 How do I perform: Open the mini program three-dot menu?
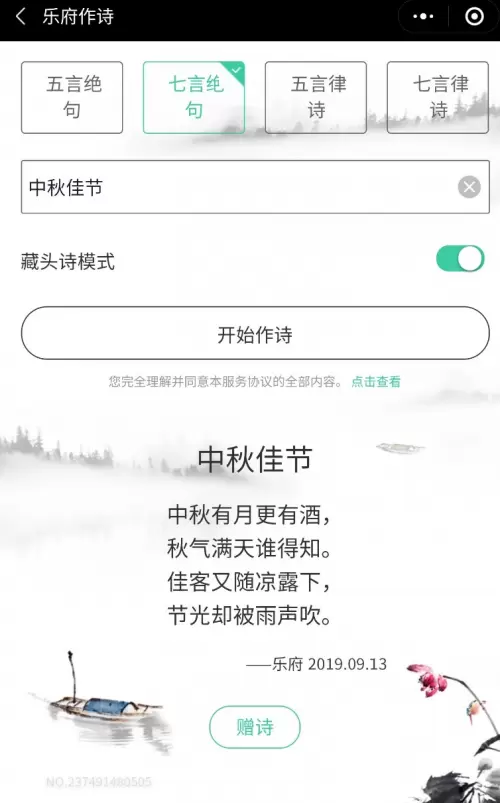pos(423,17)
